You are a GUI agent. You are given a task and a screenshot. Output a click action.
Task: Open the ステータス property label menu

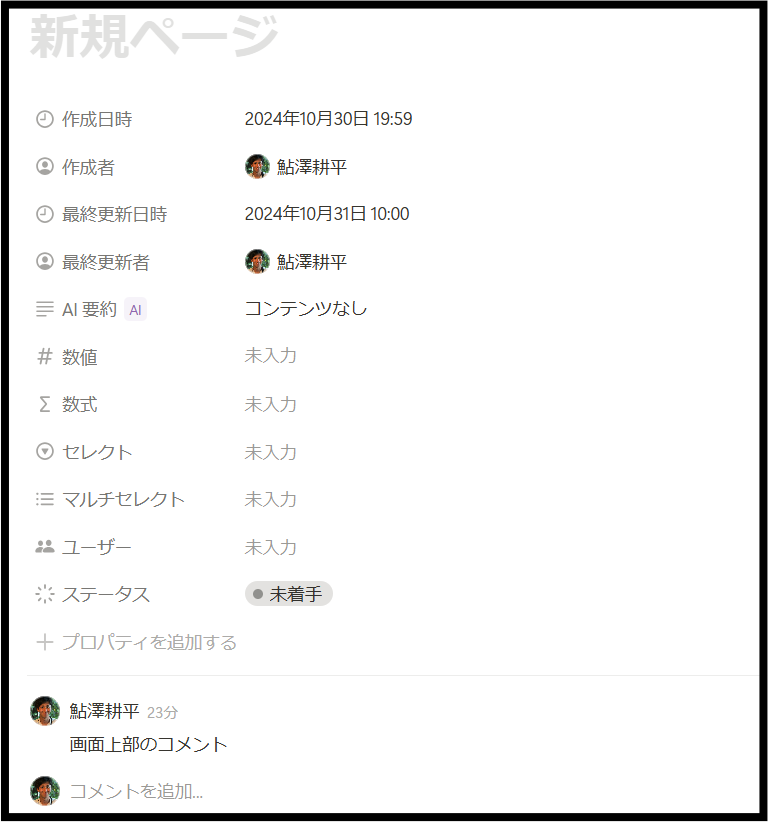(105, 594)
